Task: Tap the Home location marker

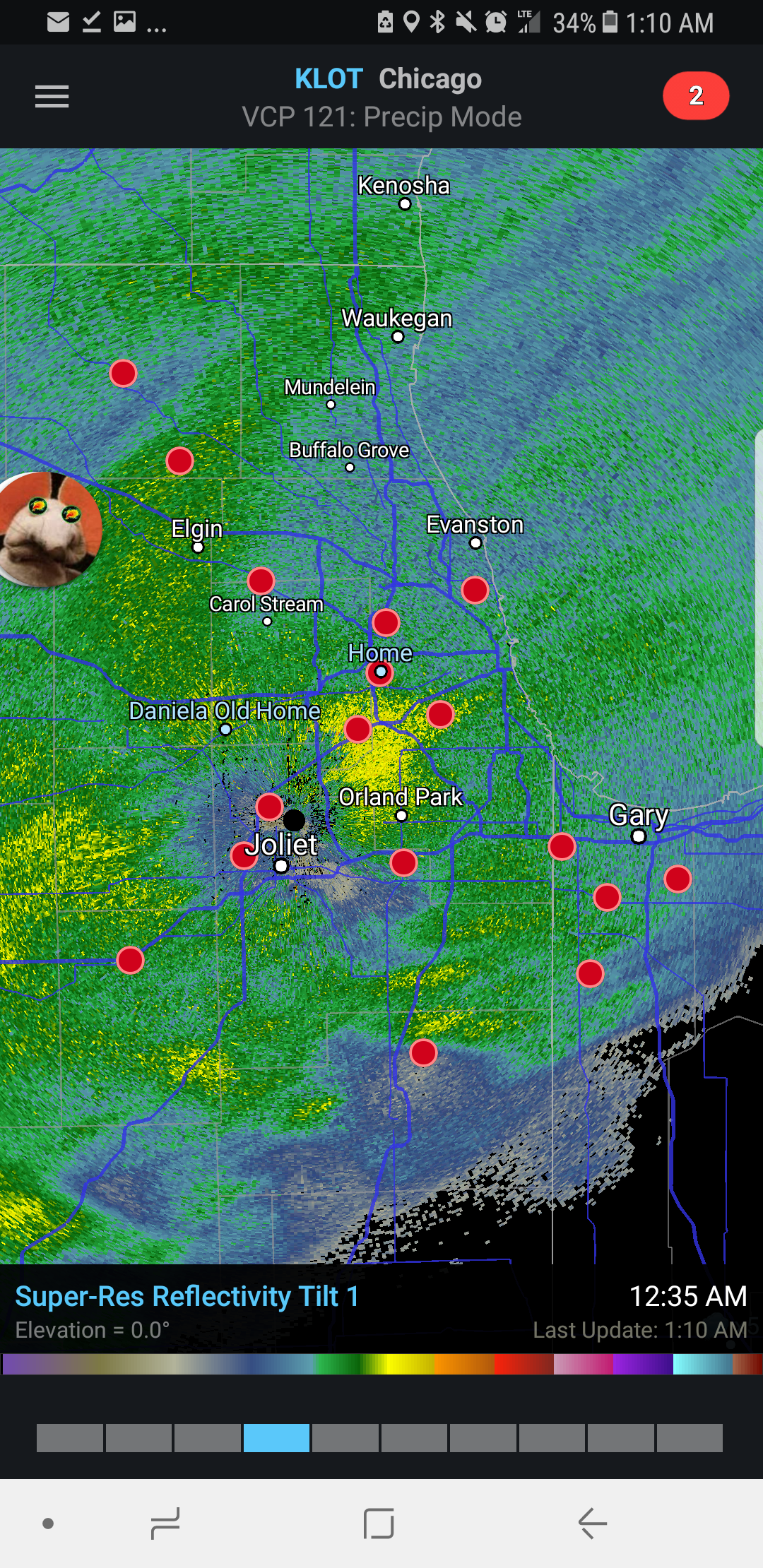Action: pyautogui.click(x=381, y=672)
